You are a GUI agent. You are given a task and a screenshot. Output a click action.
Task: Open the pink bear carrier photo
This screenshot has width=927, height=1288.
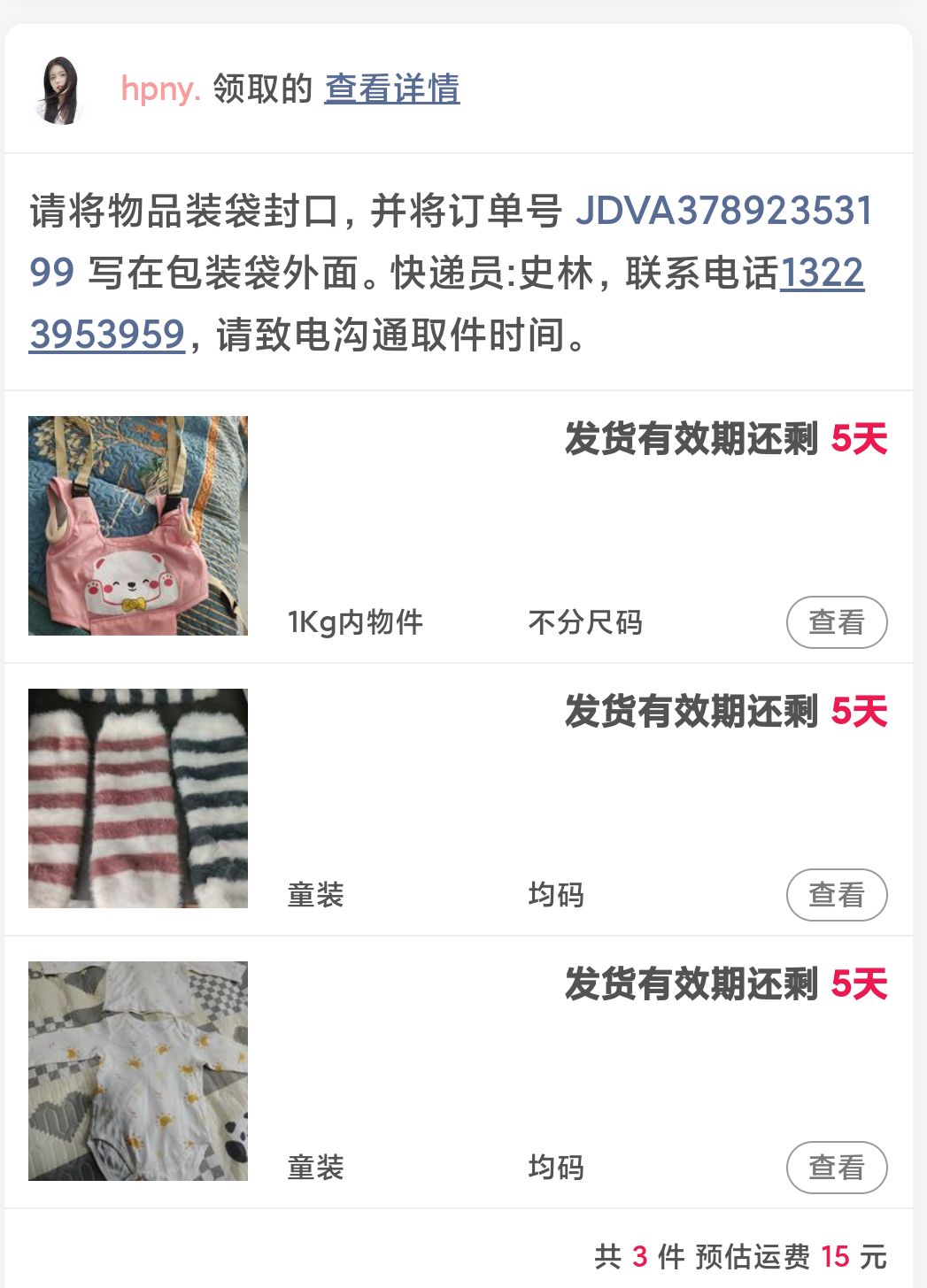click(138, 526)
